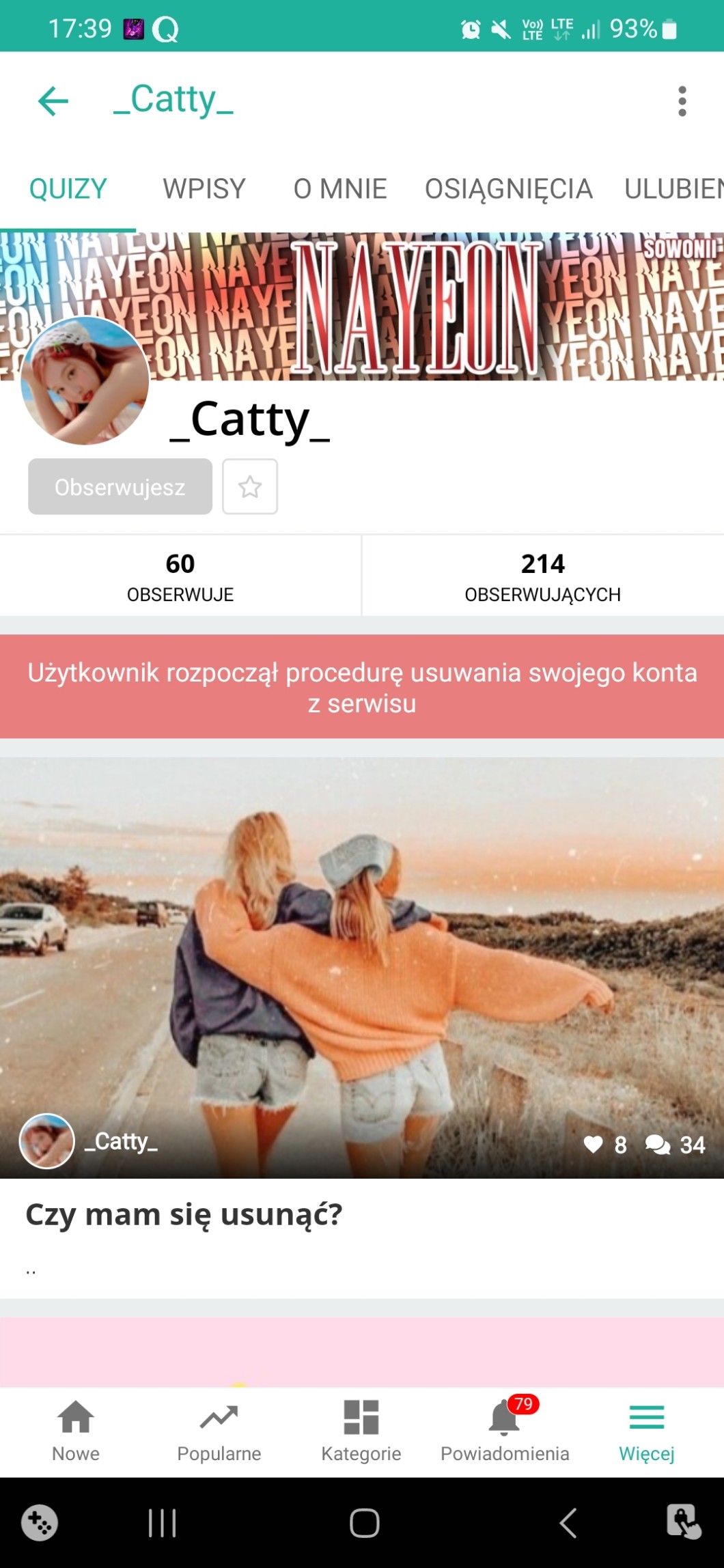Image resolution: width=724 pixels, height=1568 pixels.
Task: Switch to the WPISY tab
Action: coord(204,188)
